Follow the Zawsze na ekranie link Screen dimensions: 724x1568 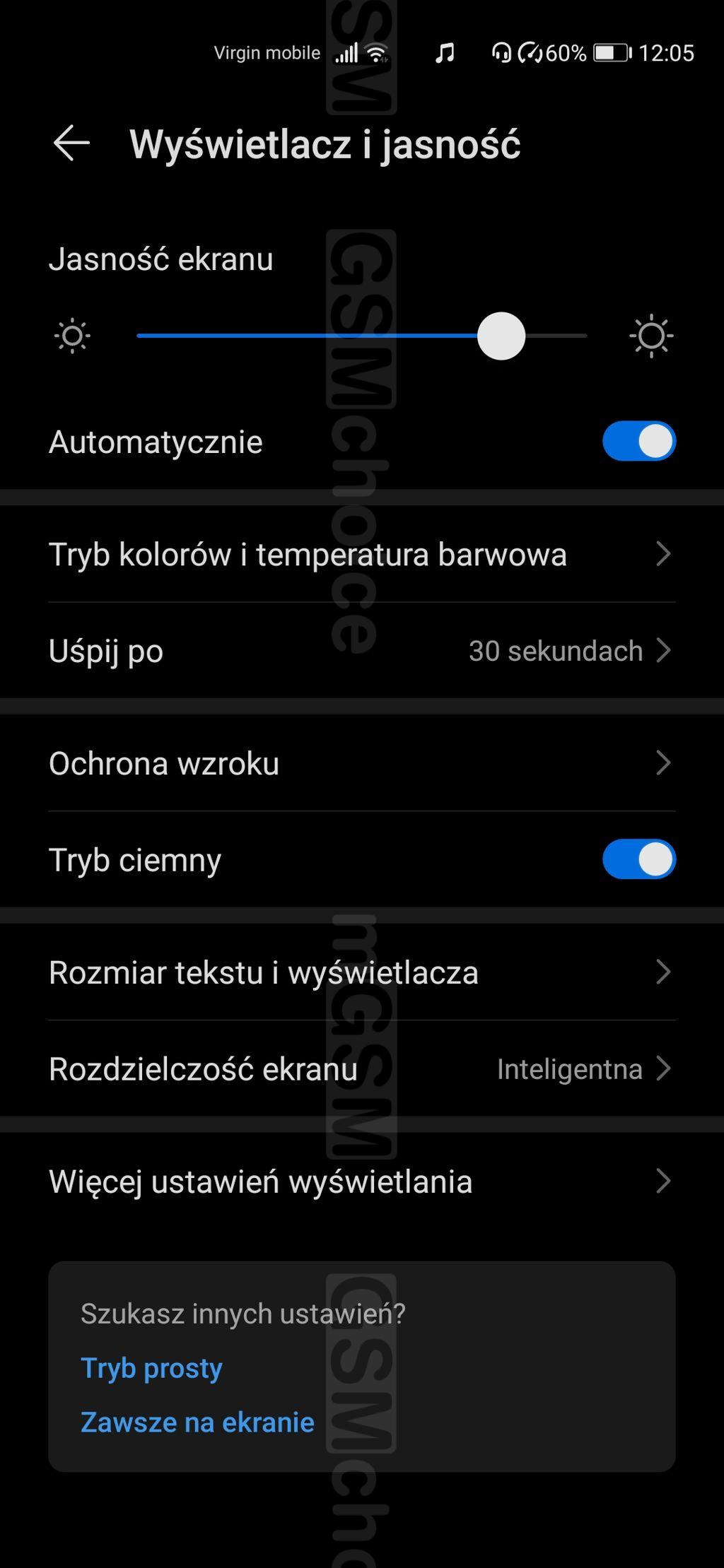click(x=197, y=1422)
